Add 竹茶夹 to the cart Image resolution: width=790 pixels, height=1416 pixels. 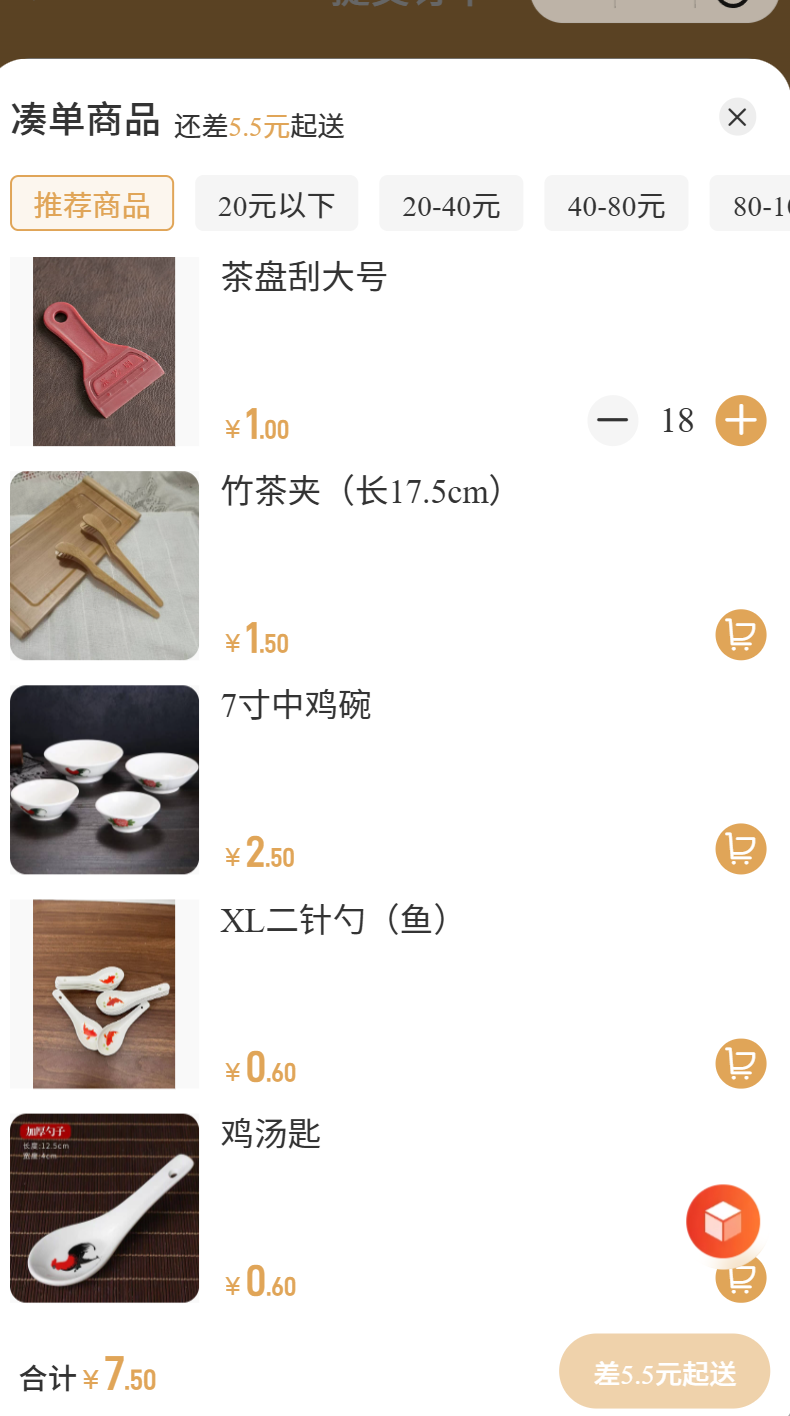(740, 635)
